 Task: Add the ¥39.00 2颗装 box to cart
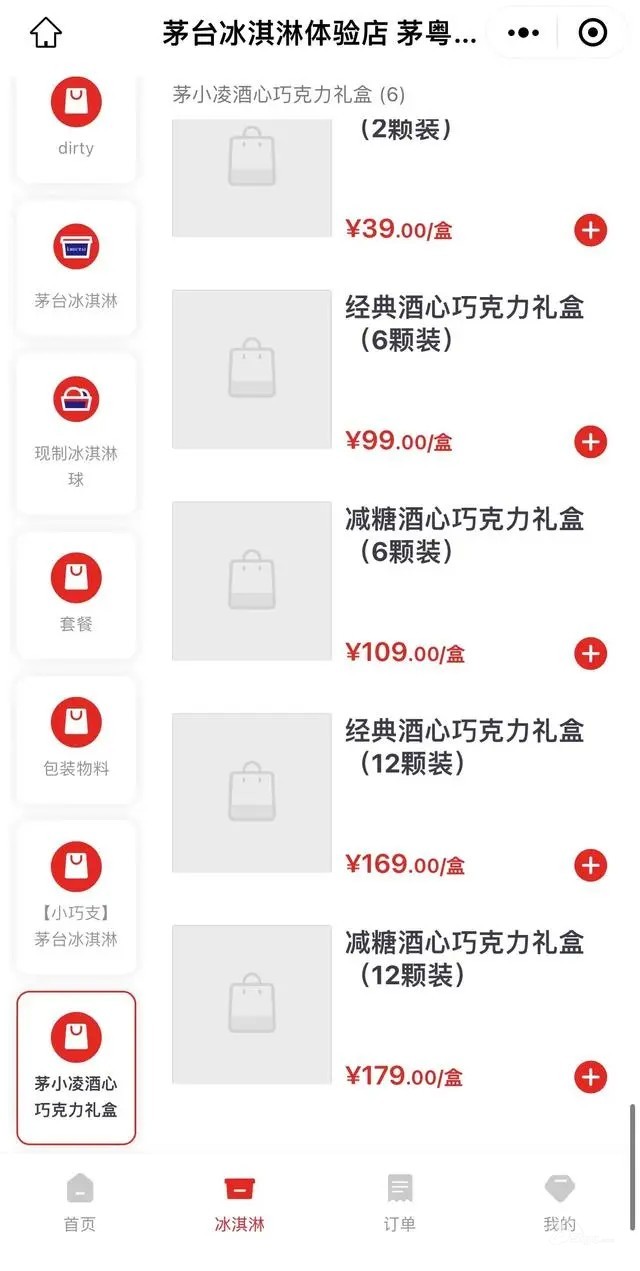[x=590, y=230]
